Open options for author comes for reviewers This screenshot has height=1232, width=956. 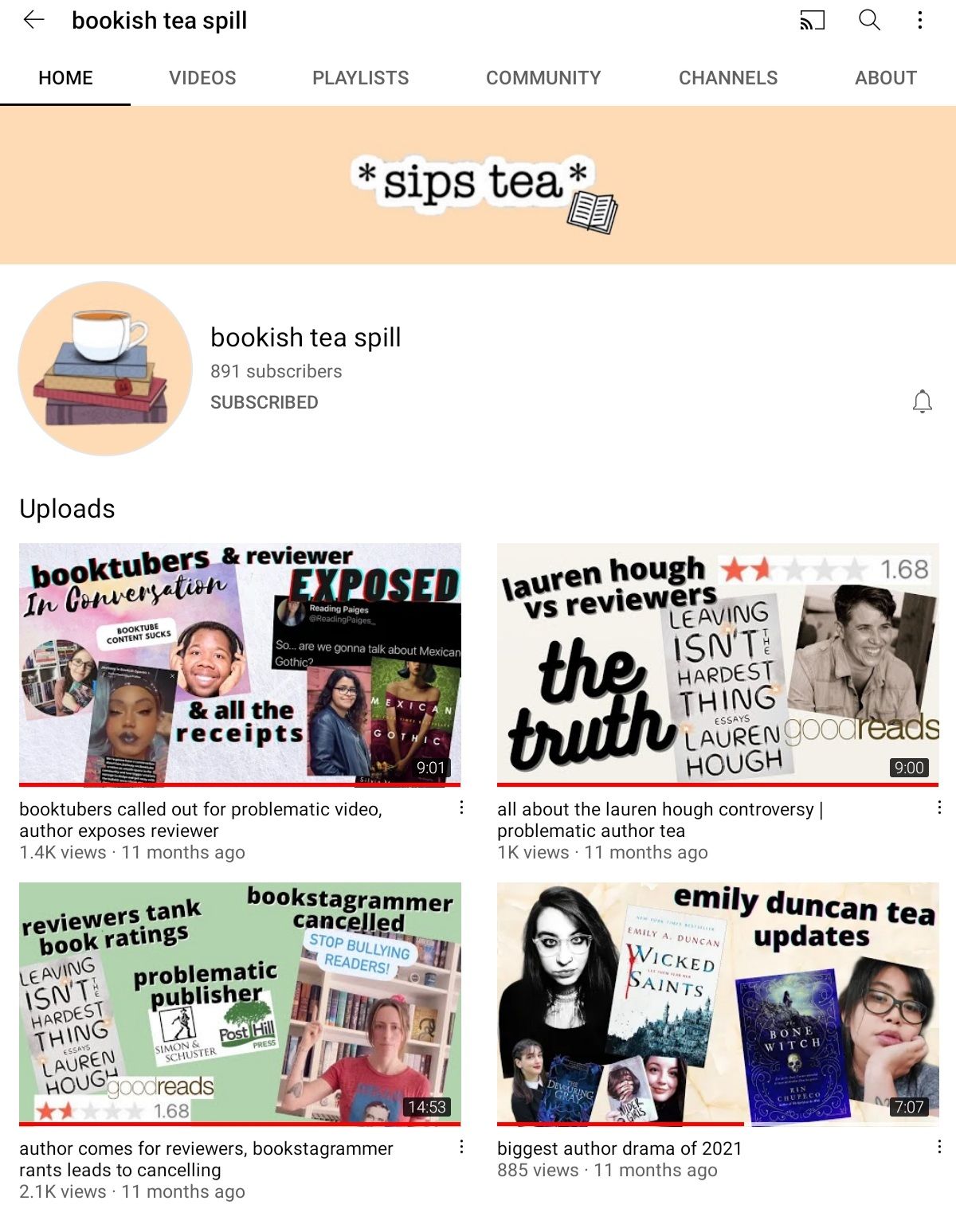[x=461, y=1147]
